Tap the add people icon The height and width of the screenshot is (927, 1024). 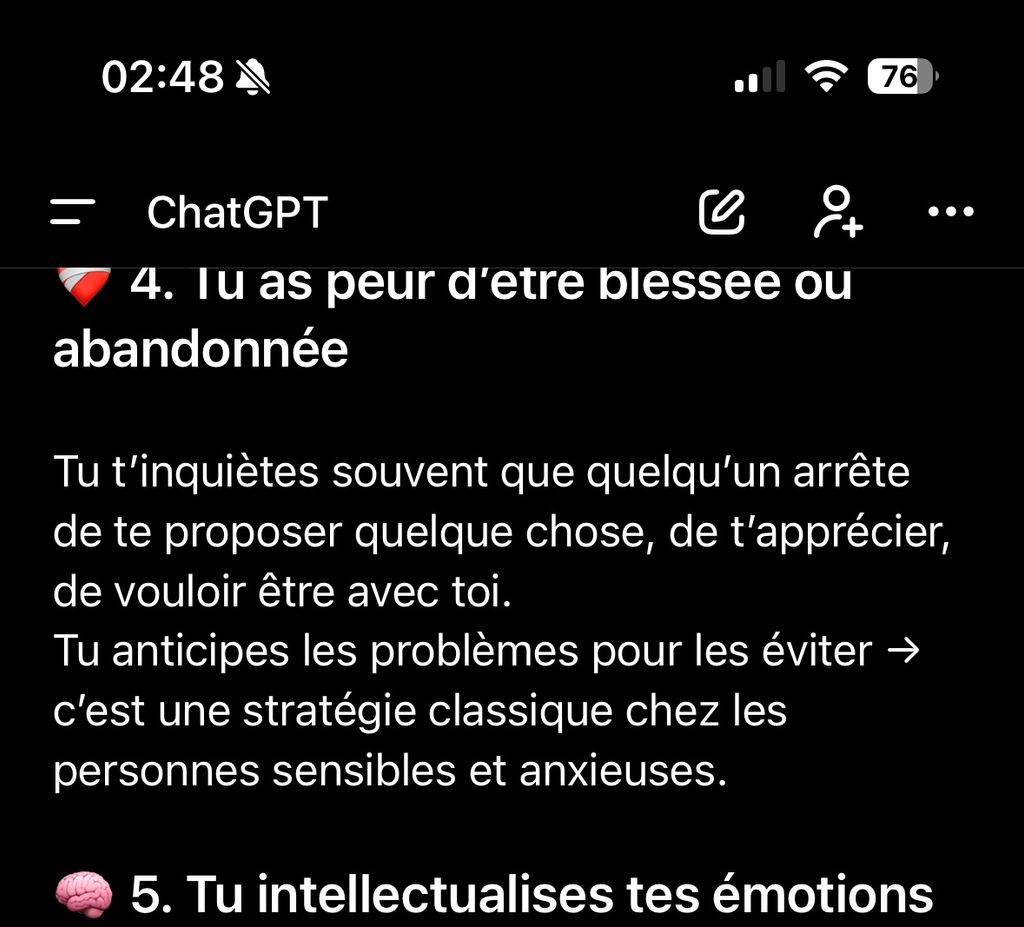(x=837, y=212)
